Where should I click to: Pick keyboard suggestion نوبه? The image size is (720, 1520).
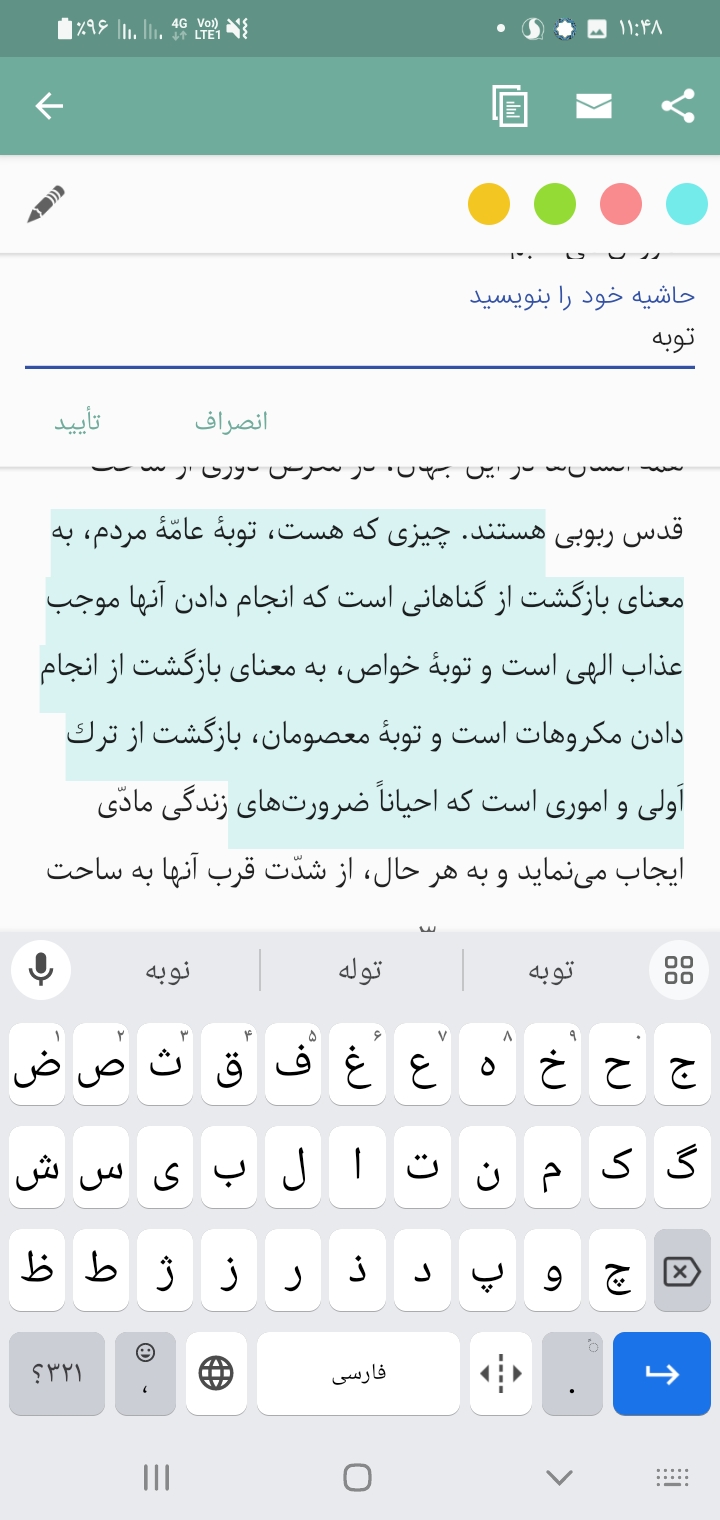tap(167, 970)
